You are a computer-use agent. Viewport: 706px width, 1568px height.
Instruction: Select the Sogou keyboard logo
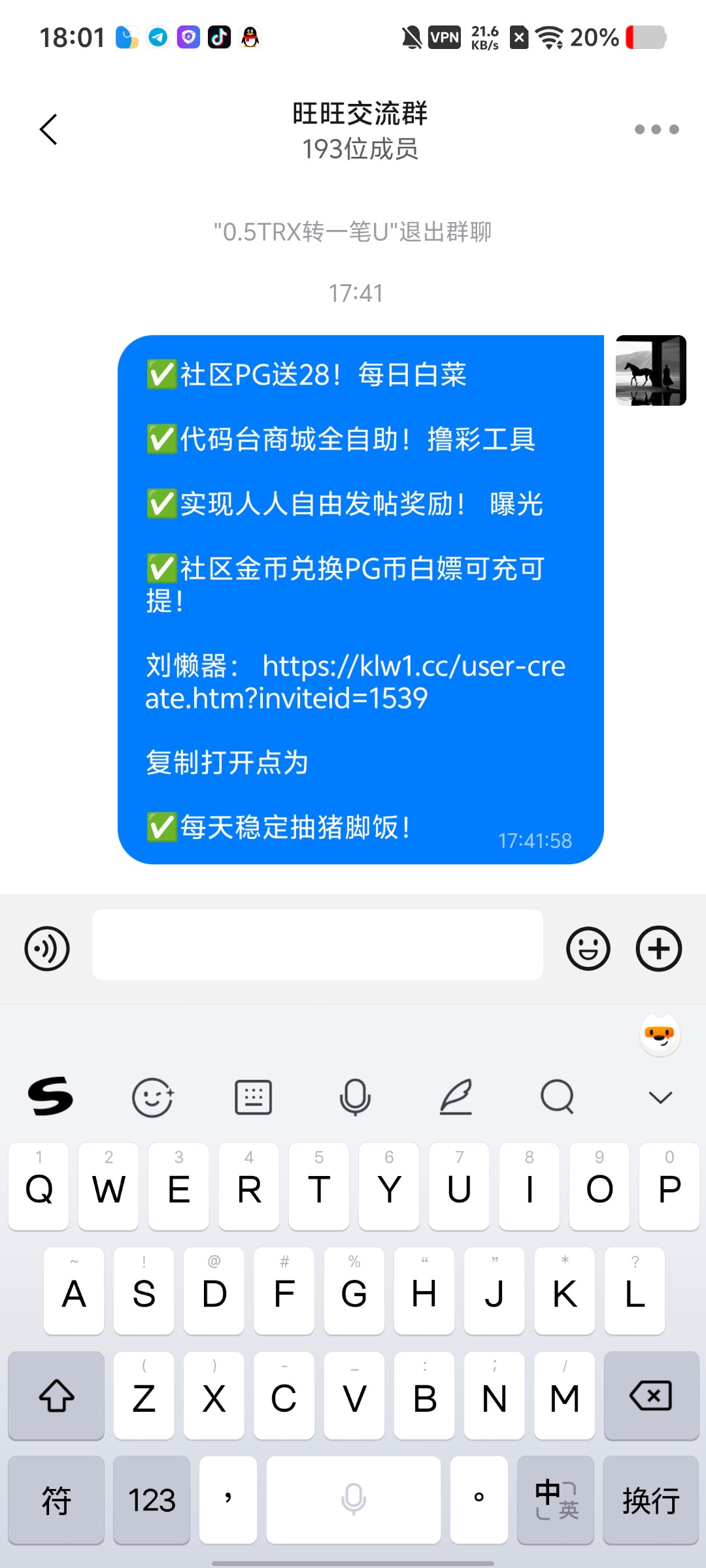(51, 1098)
